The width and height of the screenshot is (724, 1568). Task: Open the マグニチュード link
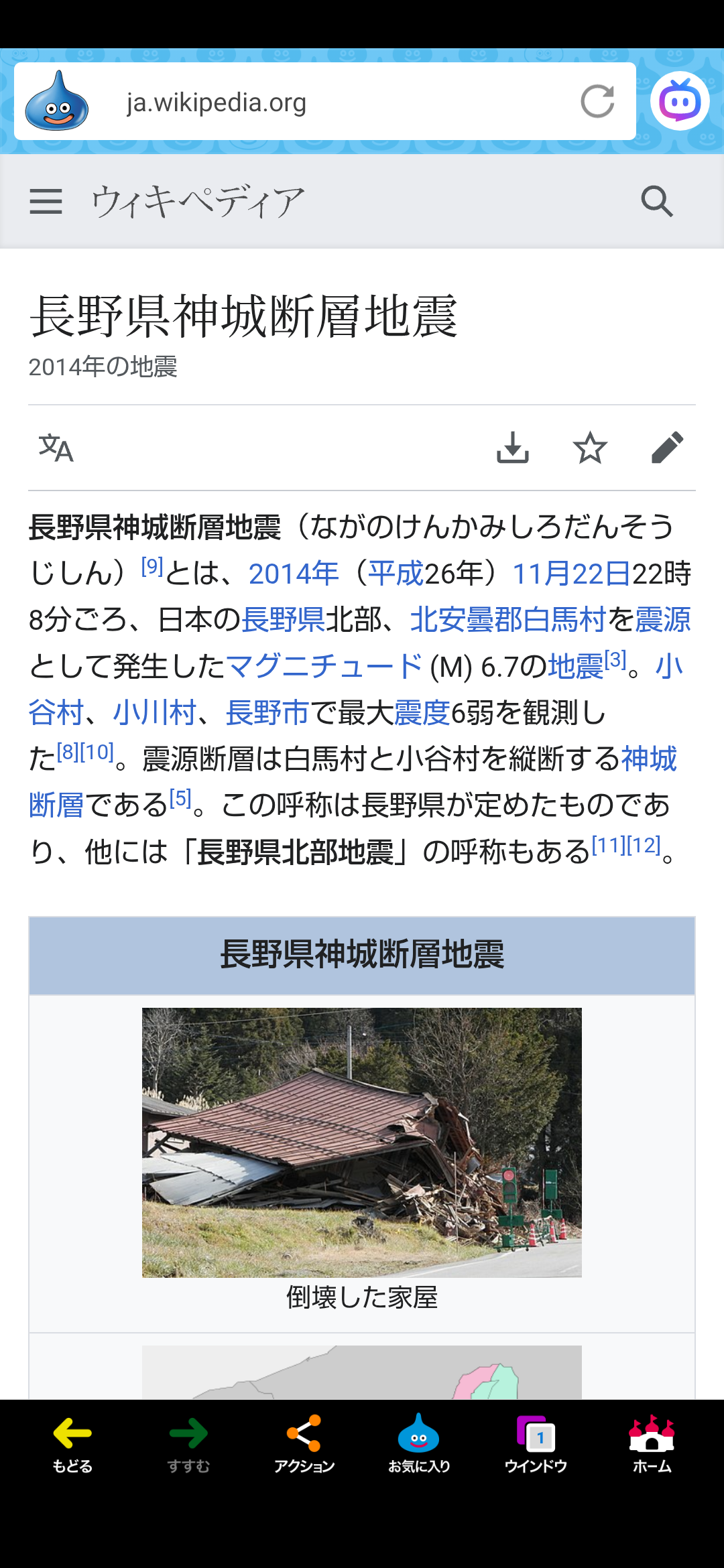[324, 666]
